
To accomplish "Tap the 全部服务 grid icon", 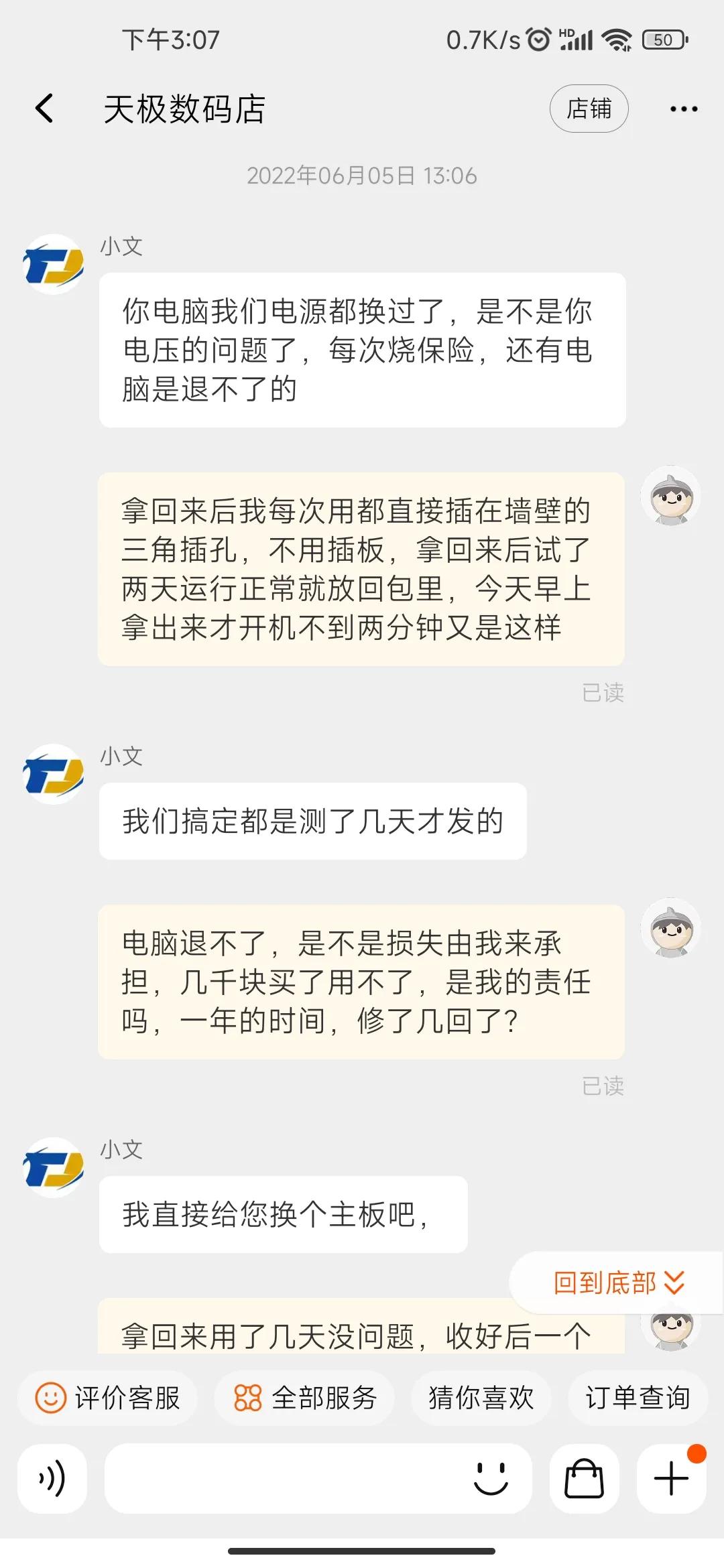I will (x=247, y=1398).
